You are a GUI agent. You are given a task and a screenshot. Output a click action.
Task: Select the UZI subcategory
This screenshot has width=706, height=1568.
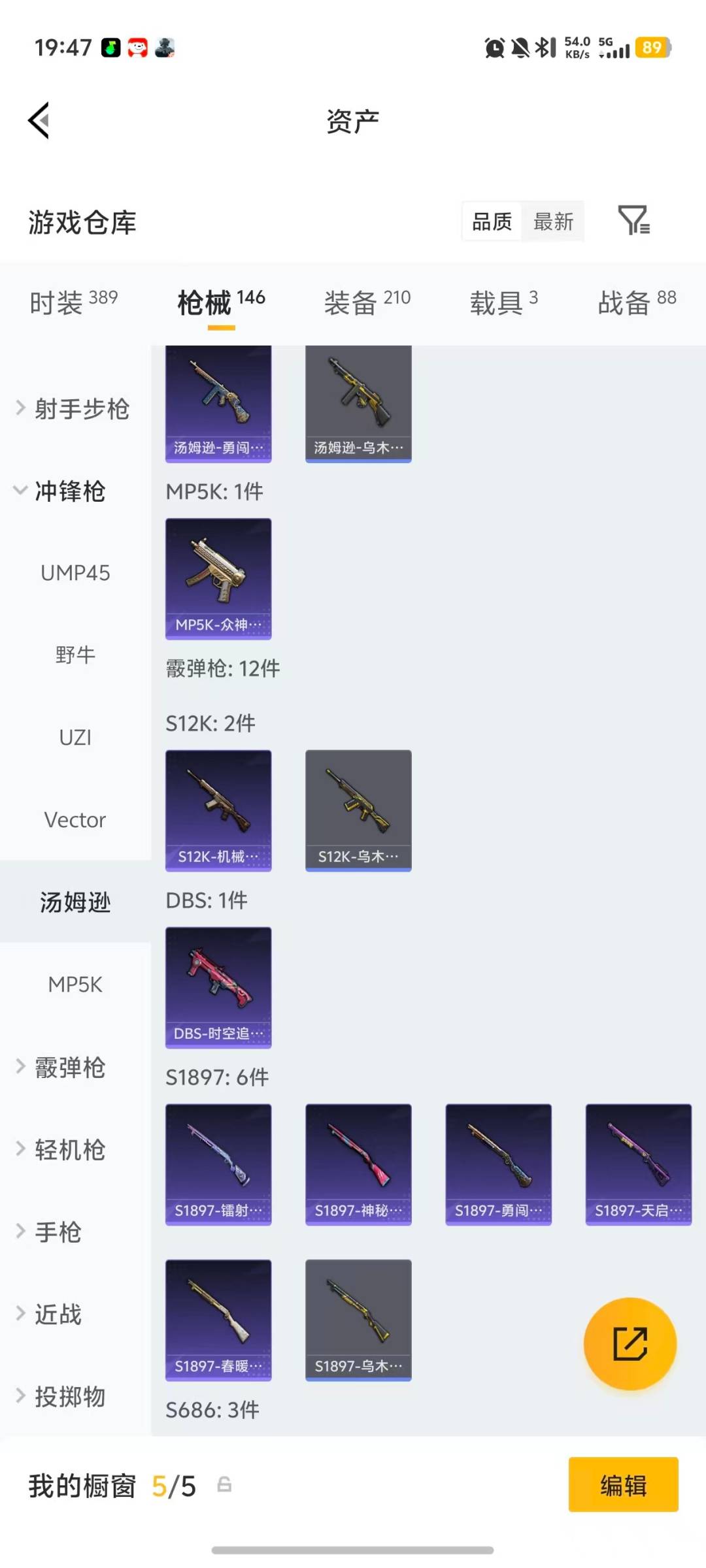[76, 737]
